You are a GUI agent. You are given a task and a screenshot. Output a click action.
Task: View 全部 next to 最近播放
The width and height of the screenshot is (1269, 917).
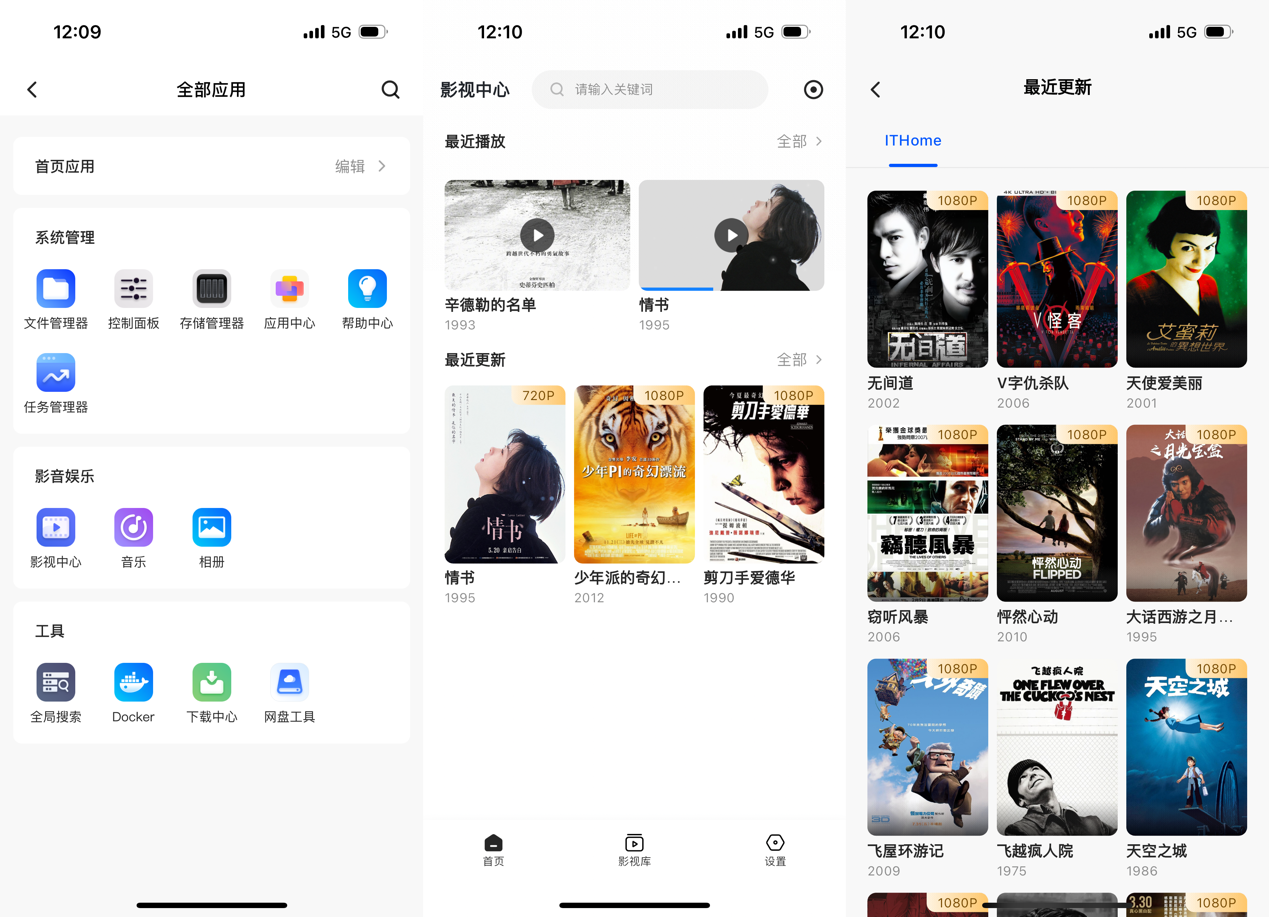[x=799, y=142]
